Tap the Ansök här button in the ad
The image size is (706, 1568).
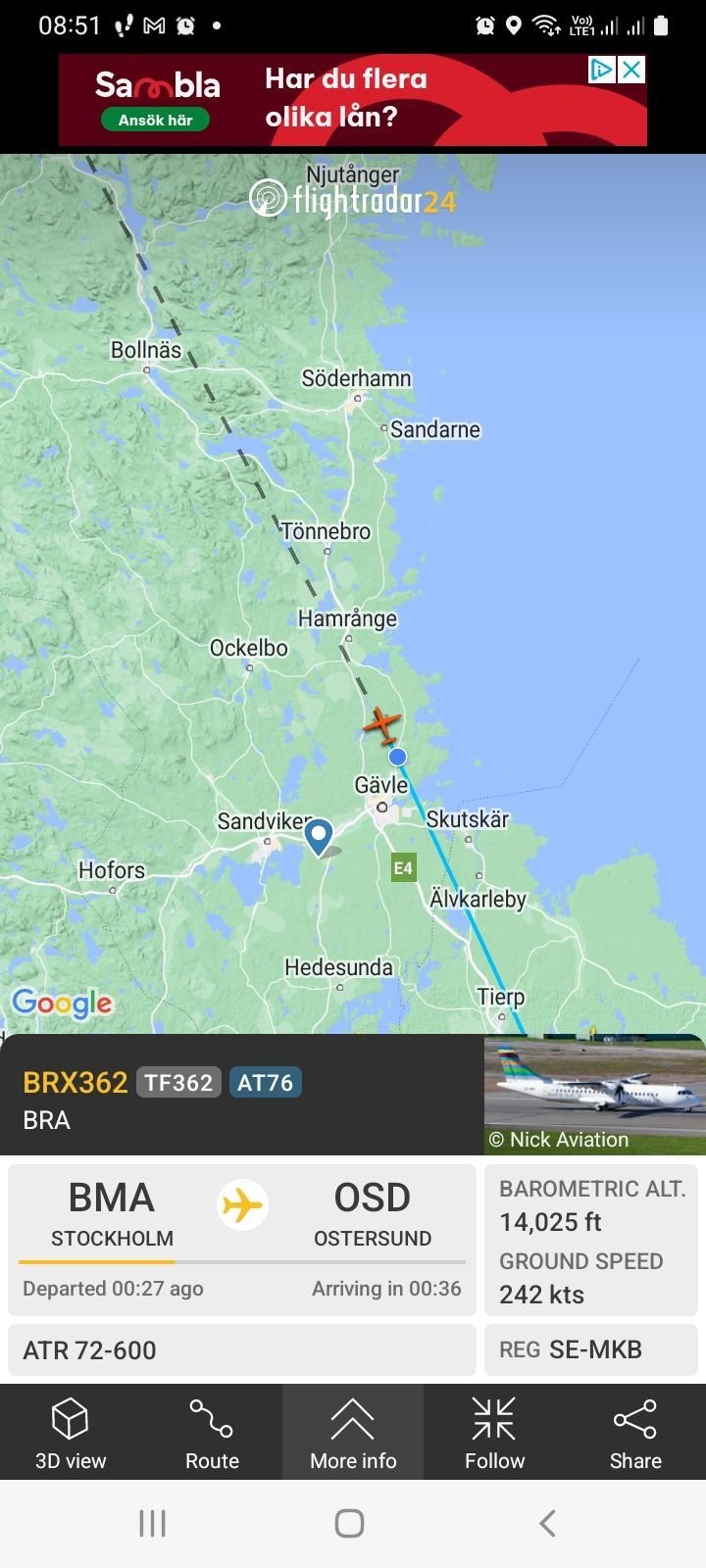[x=155, y=120]
